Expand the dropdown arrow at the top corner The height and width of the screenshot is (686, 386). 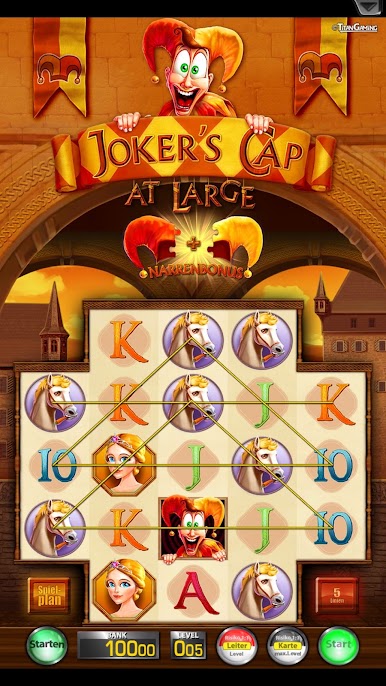click(368, 6)
